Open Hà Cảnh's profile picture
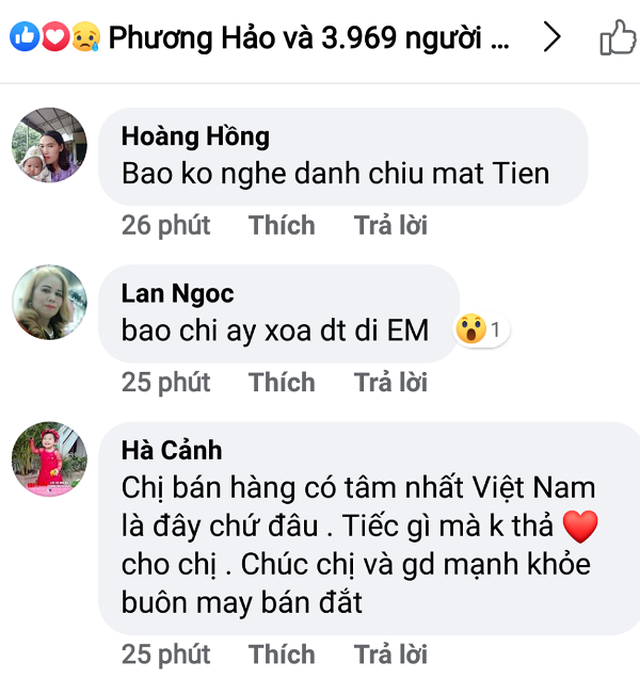 click(49, 459)
